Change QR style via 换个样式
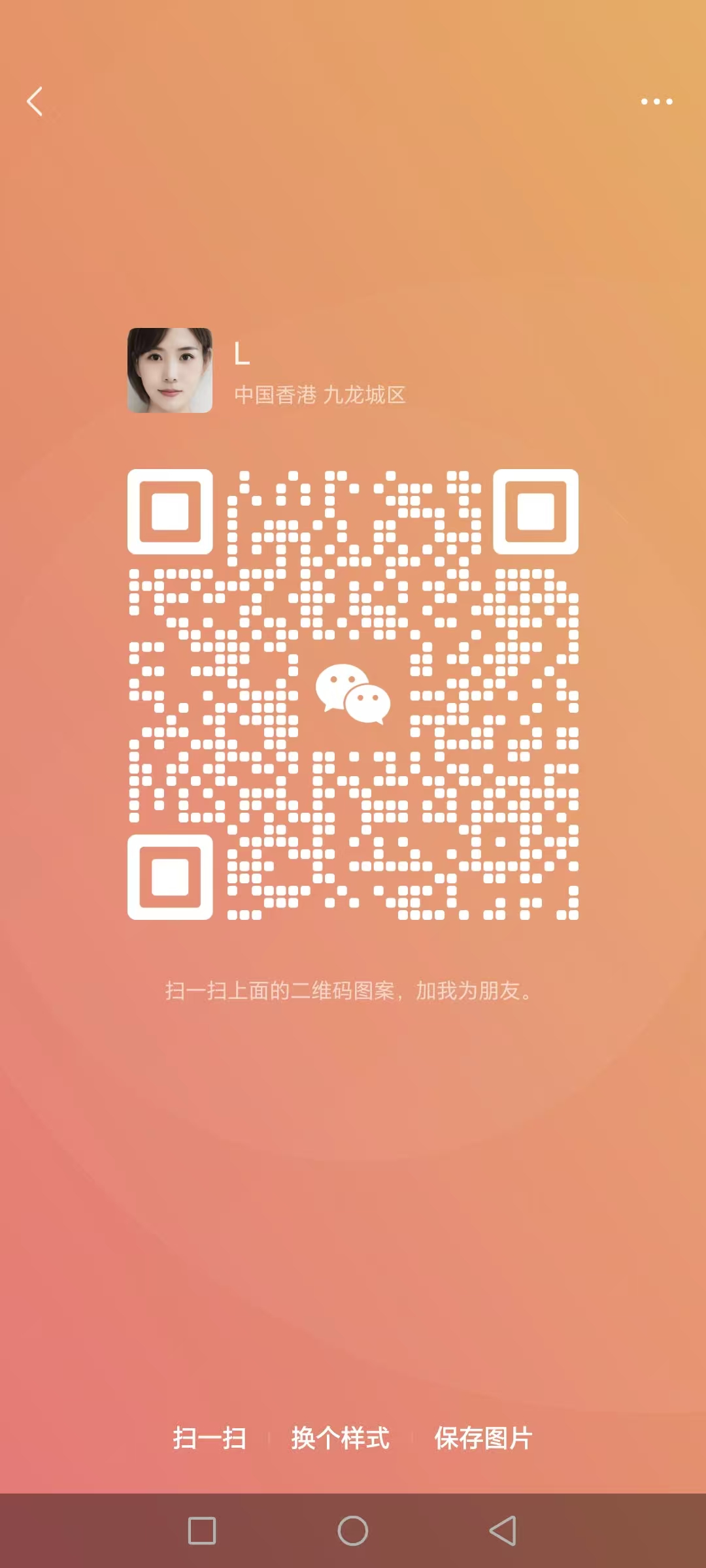The height and width of the screenshot is (1568, 706). coord(340,1438)
